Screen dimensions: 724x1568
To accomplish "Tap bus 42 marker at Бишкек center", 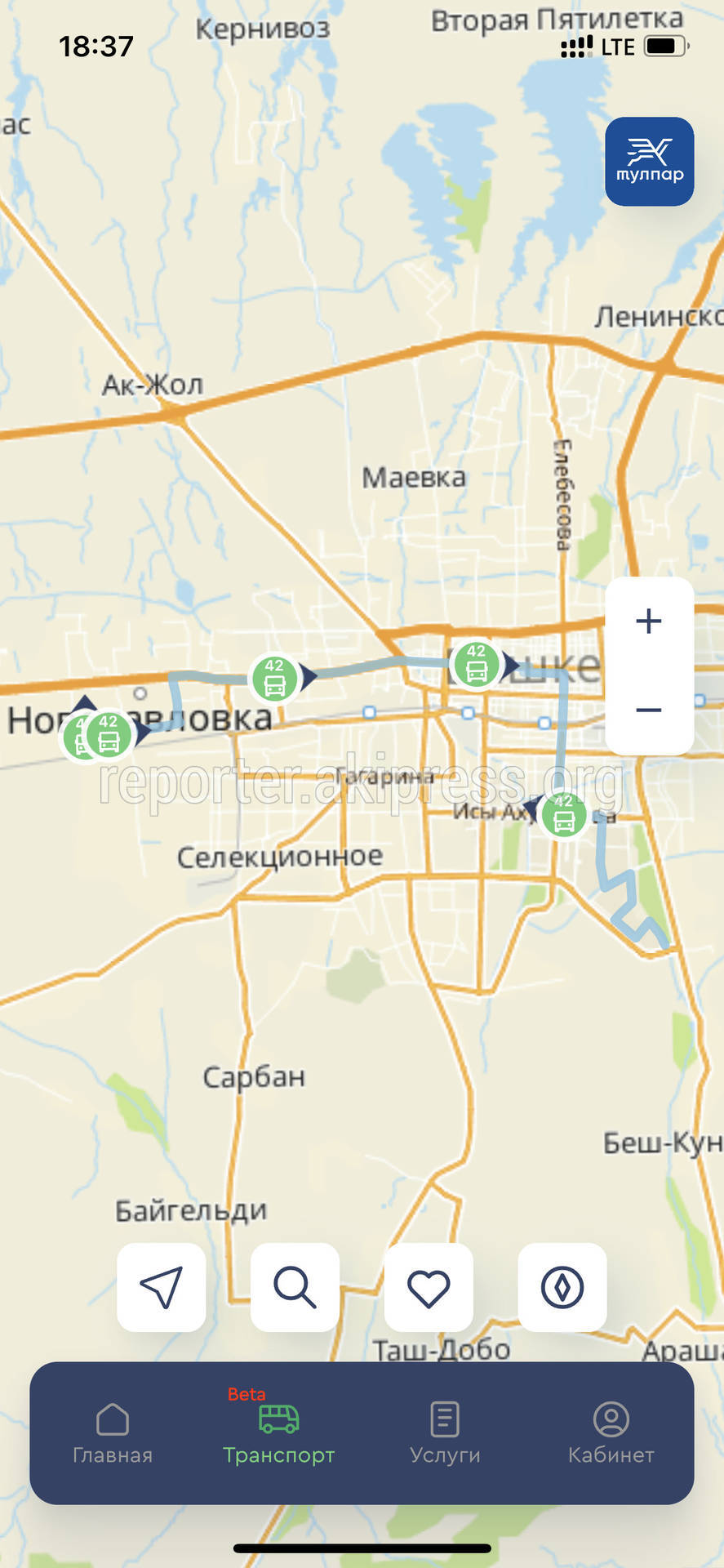I will (x=477, y=664).
